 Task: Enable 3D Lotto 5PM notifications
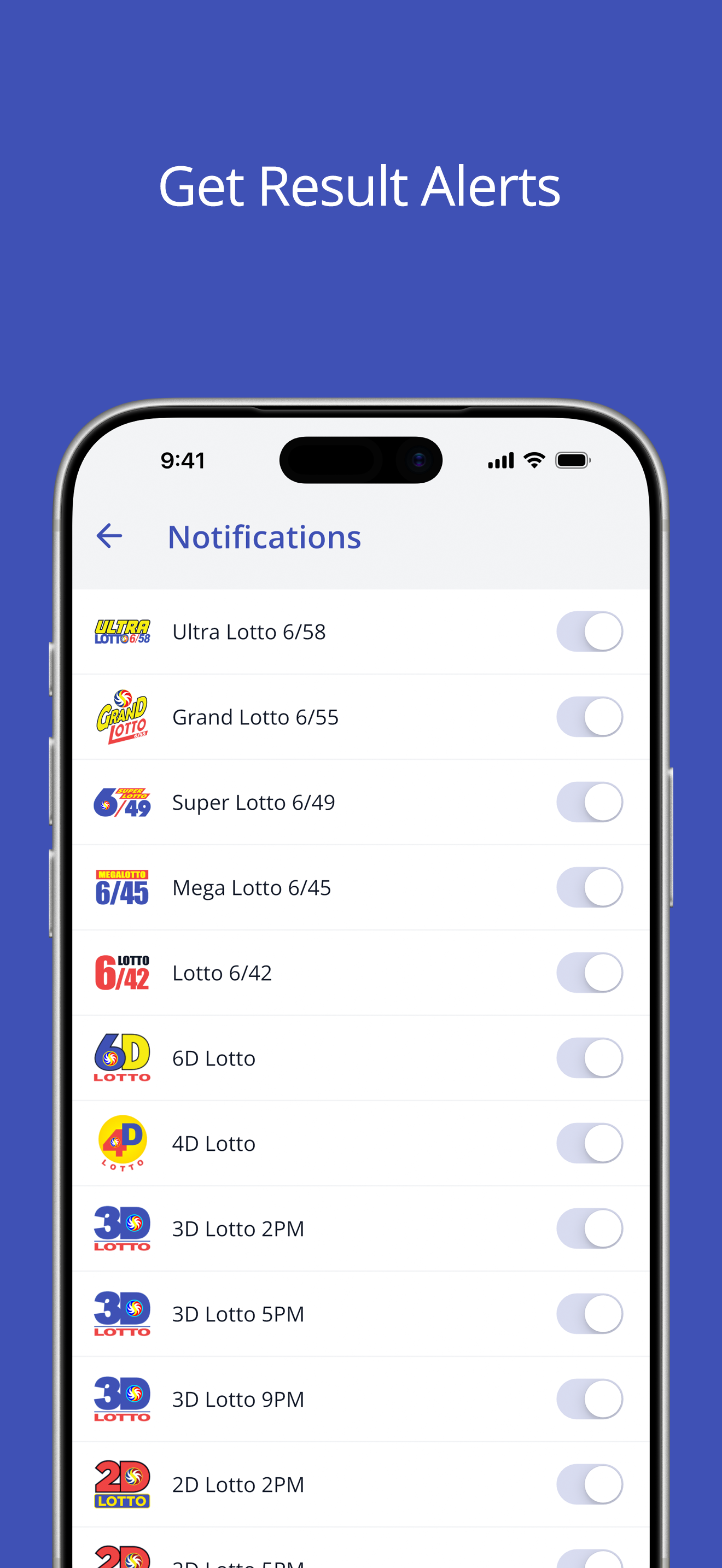click(590, 1314)
